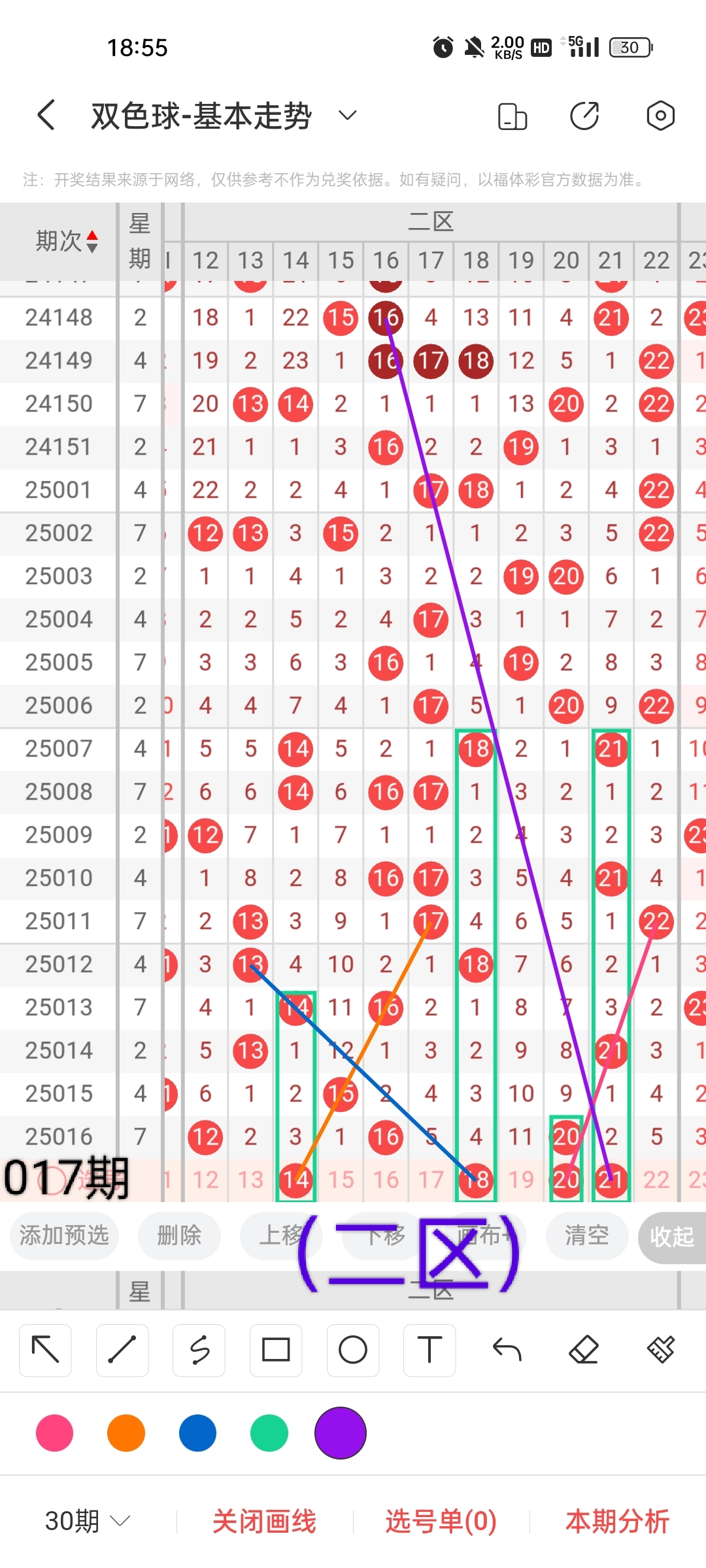
Task: Undo the last drawing stroke
Action: click(507, 1350)
